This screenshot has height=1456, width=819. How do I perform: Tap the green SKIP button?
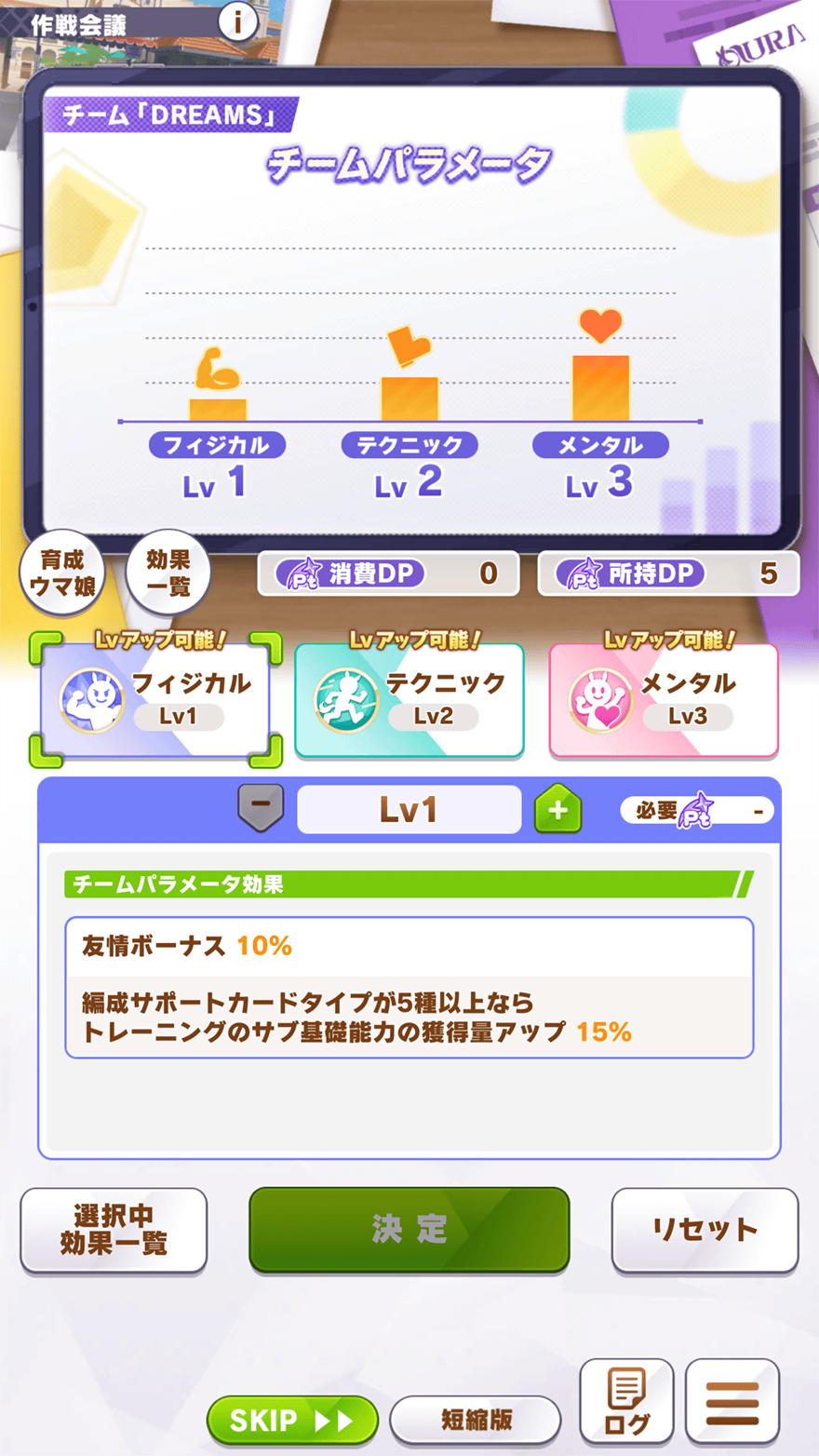coord(292,1421)
